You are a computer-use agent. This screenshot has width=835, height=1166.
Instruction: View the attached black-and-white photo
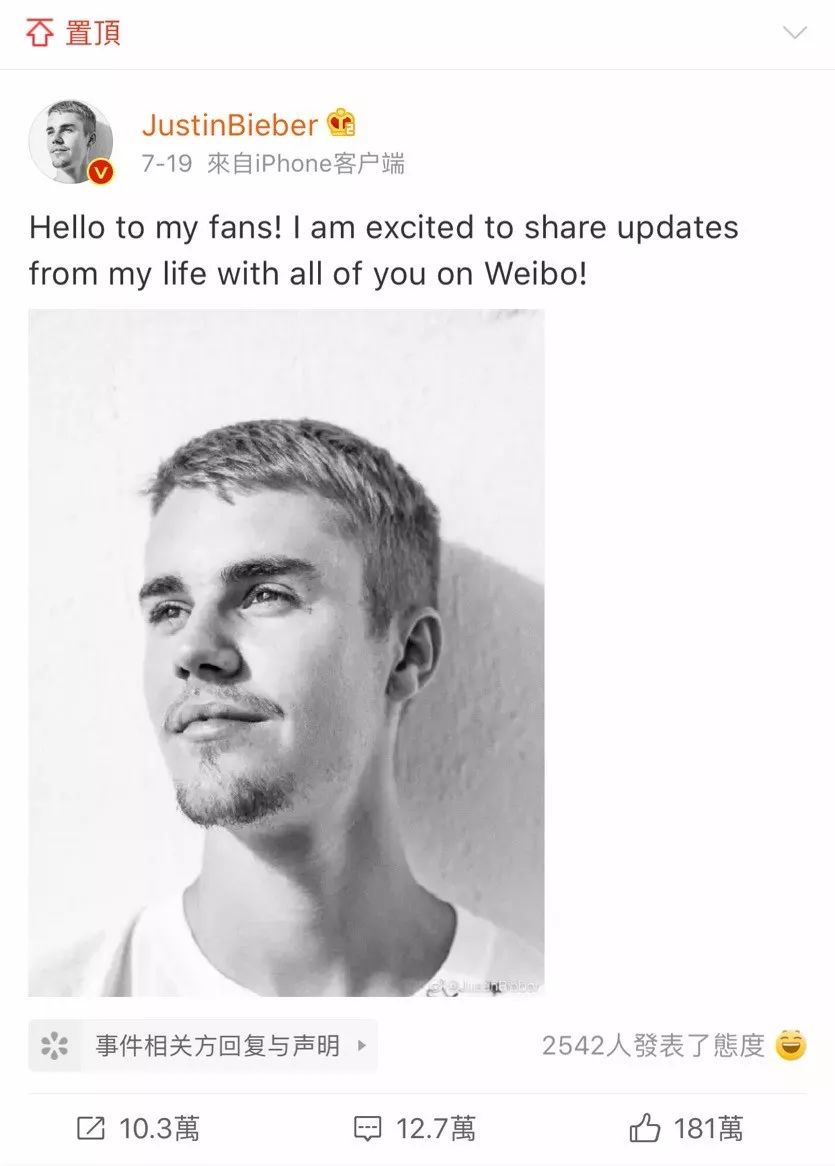coord(286,653)
